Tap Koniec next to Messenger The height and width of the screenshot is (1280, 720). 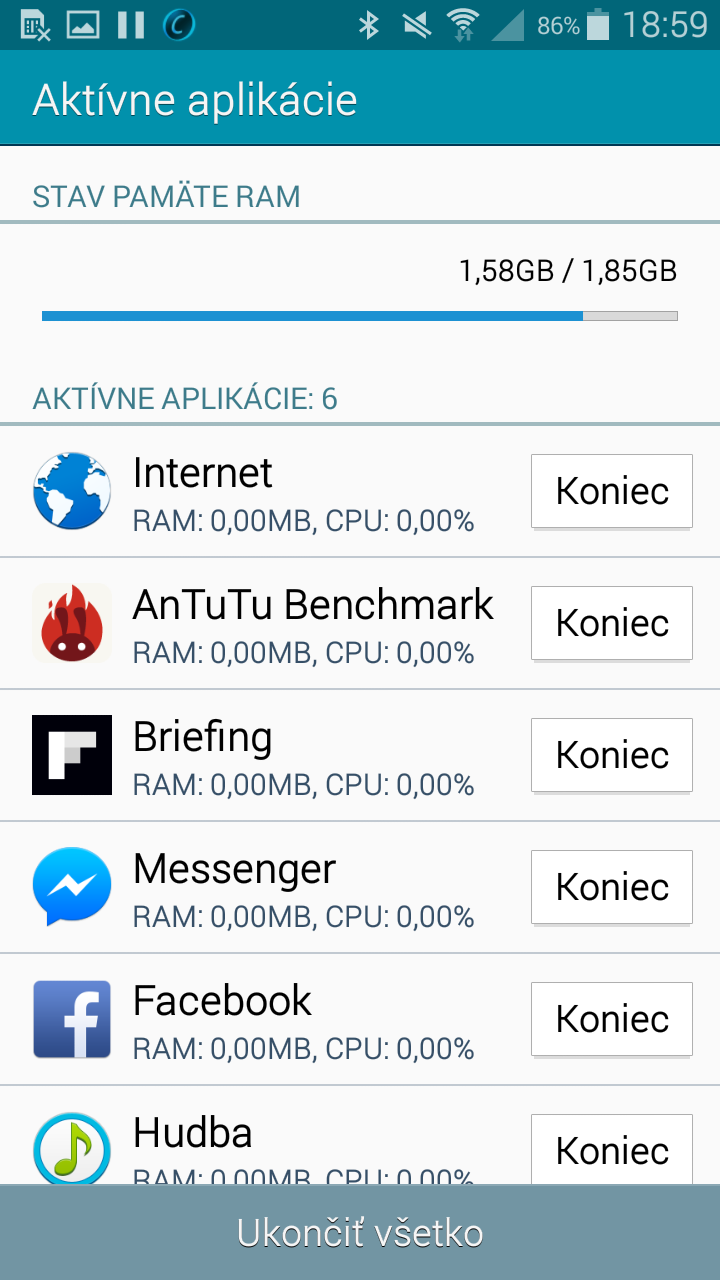[611, 887]
